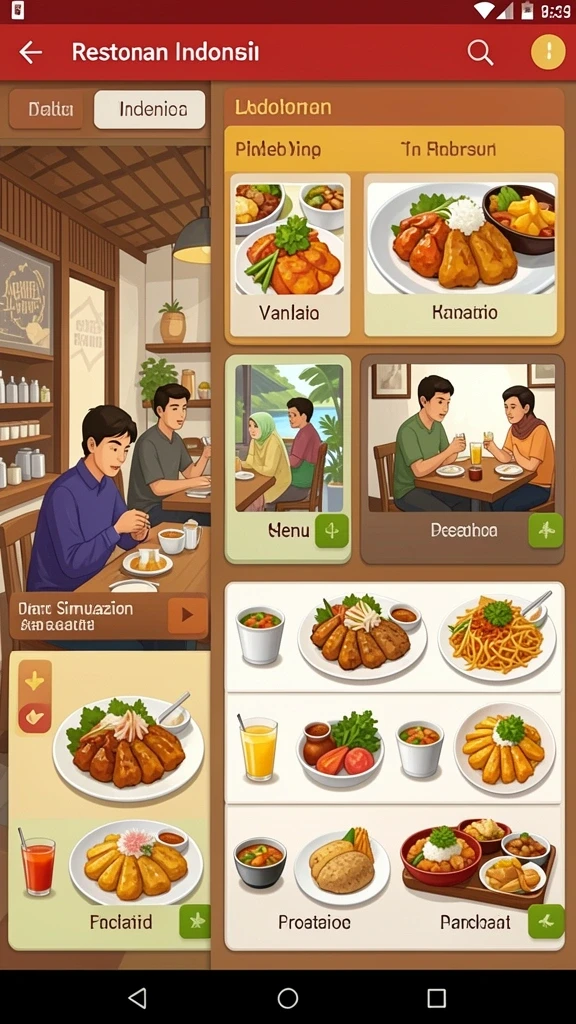Open the Deeathoa scene card
Image resolution: width=576 pixels, height=1024 pixels.
[x=462, y=458]
